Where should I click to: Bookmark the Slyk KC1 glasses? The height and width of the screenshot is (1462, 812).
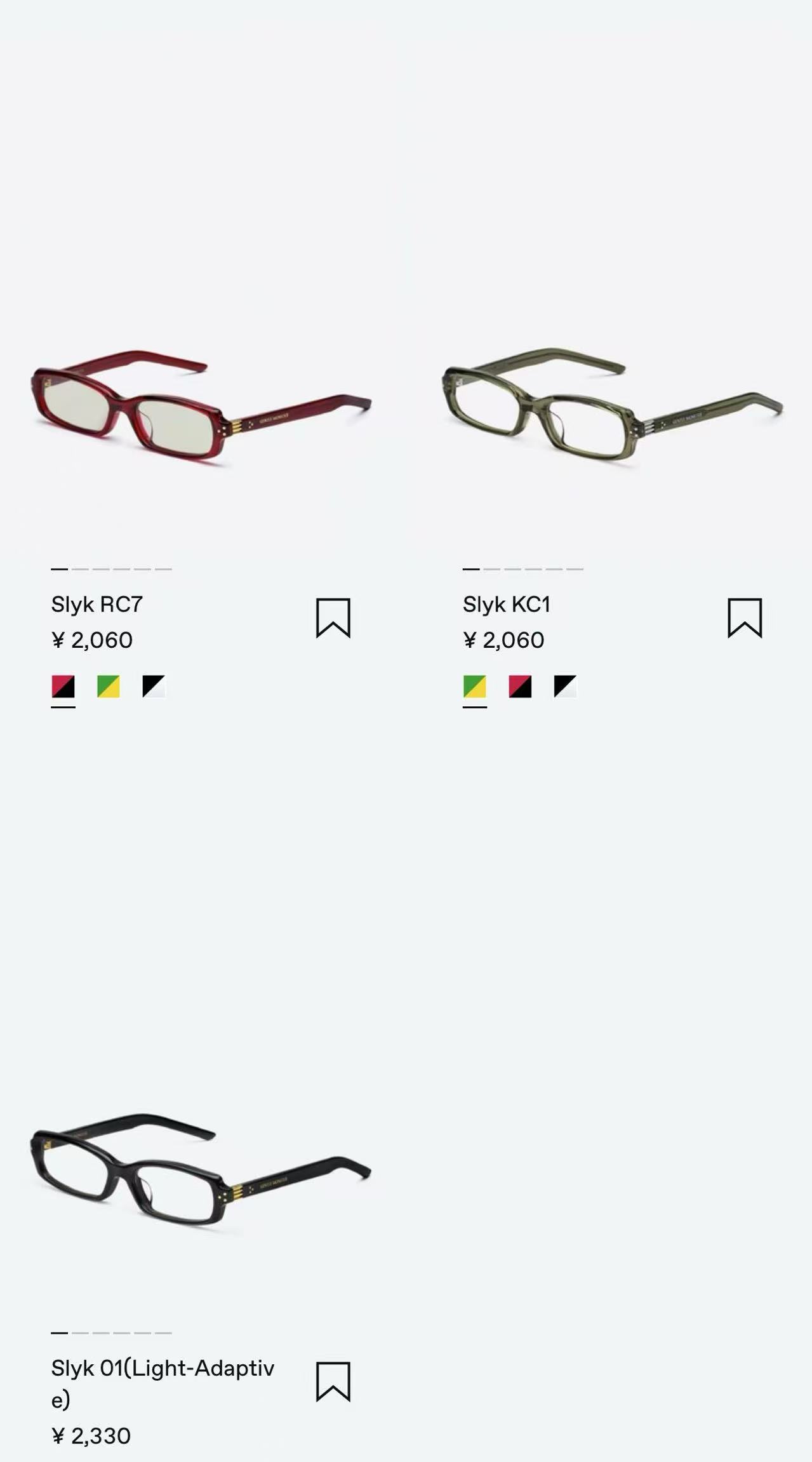tap(745, 617)
